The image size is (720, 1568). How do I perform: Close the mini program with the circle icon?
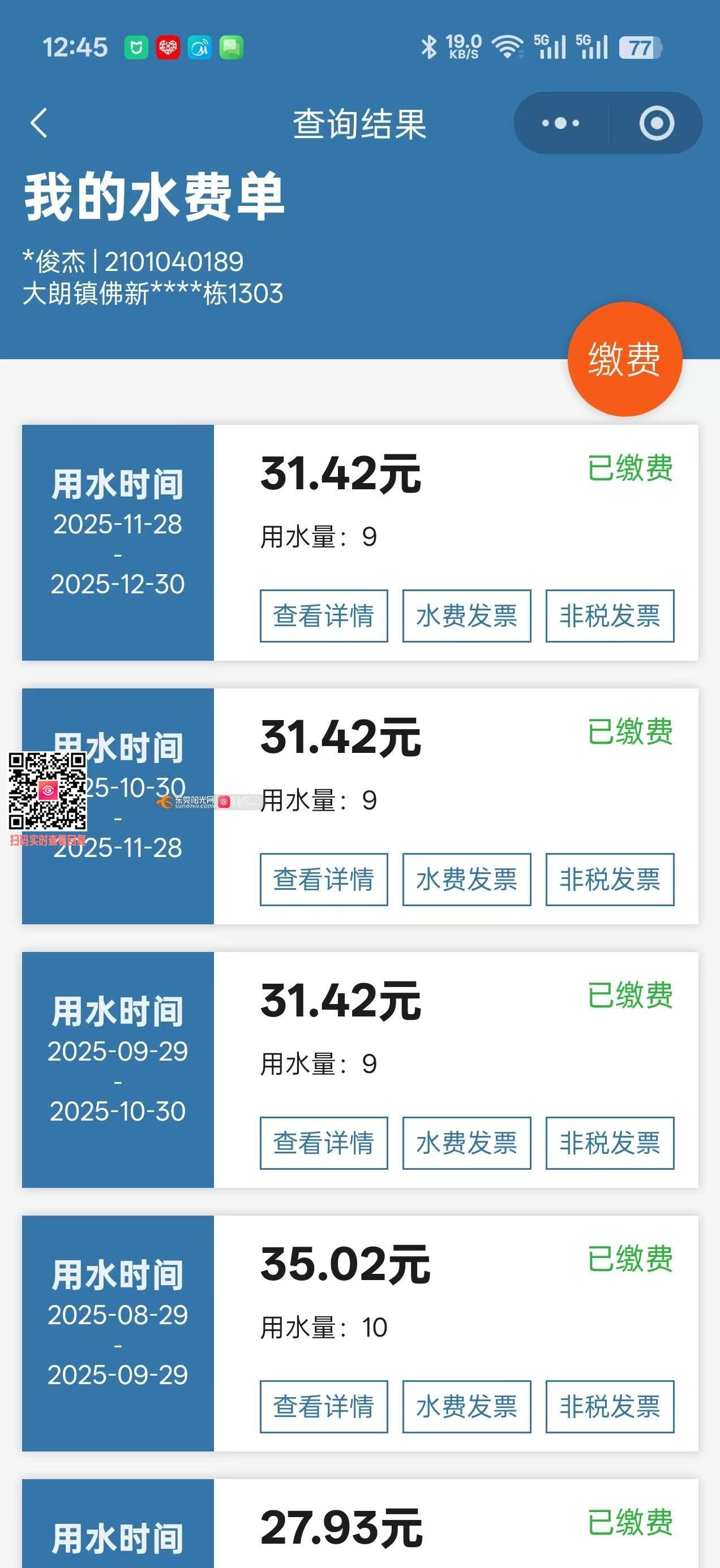point(656,123)
